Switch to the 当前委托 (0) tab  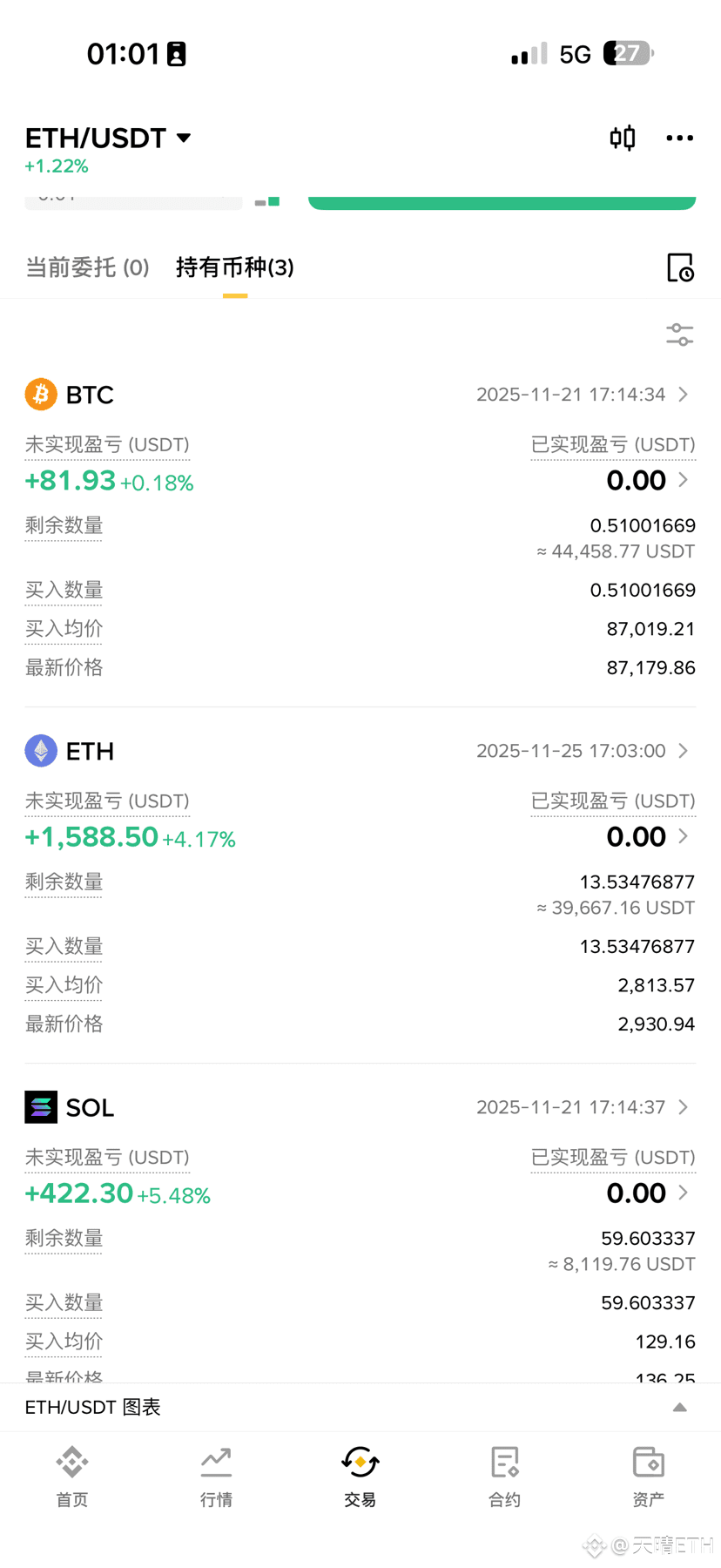pyautogui.click(x=87, y=267)
